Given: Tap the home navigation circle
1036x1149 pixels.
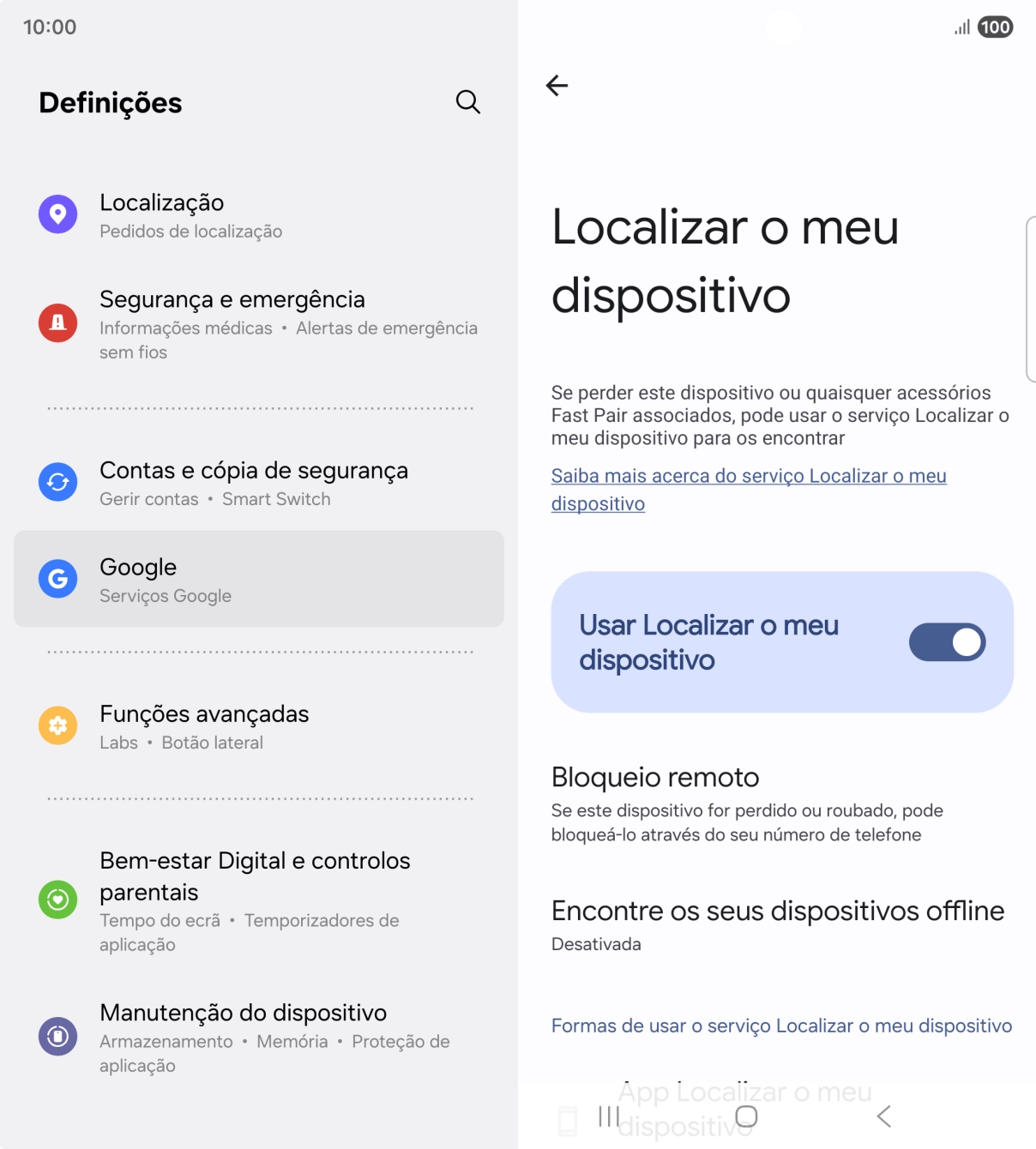Looking at the screenshot, I should [x=746, y=1116].
